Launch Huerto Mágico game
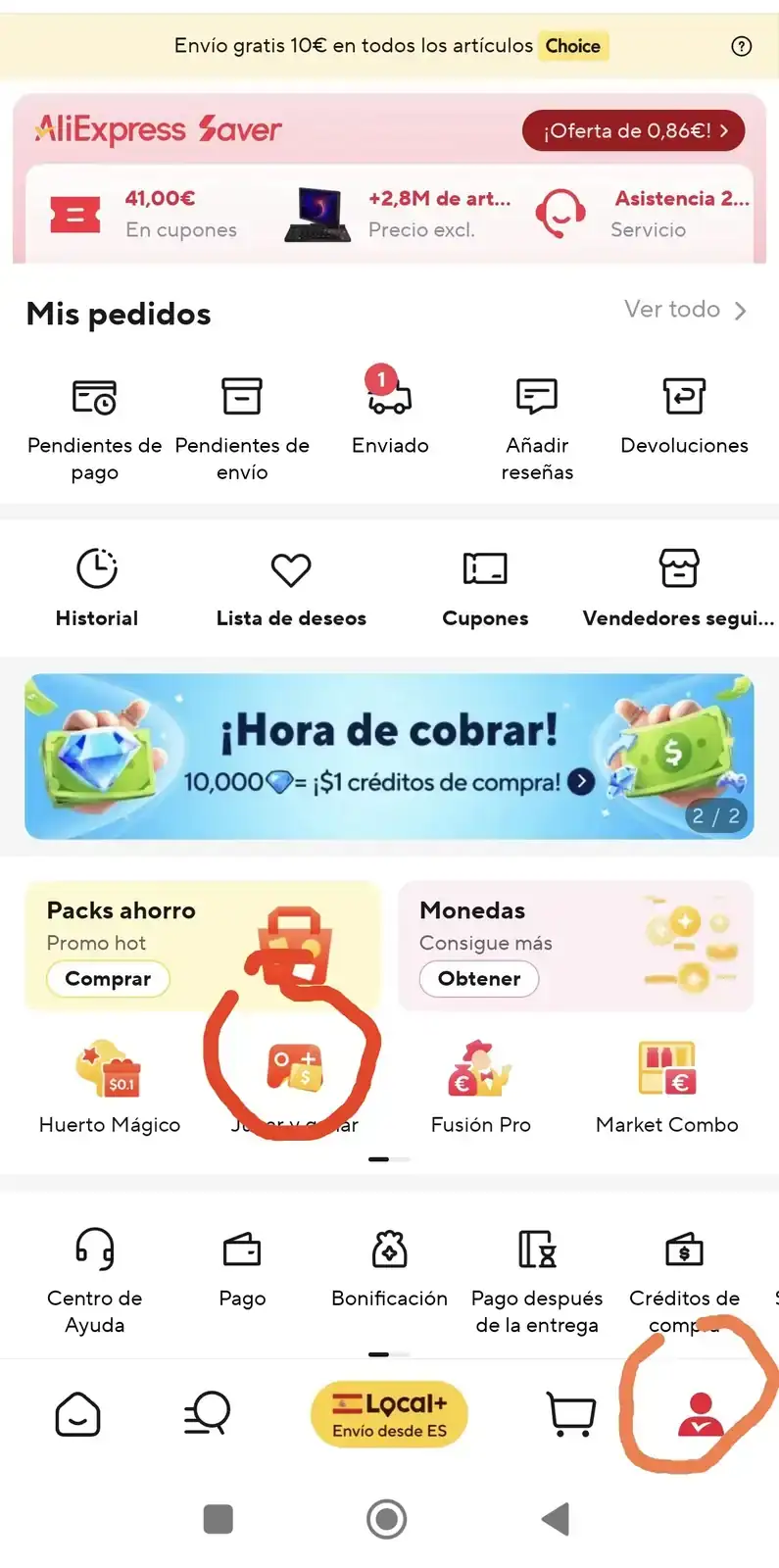 tap(109, 1088)
